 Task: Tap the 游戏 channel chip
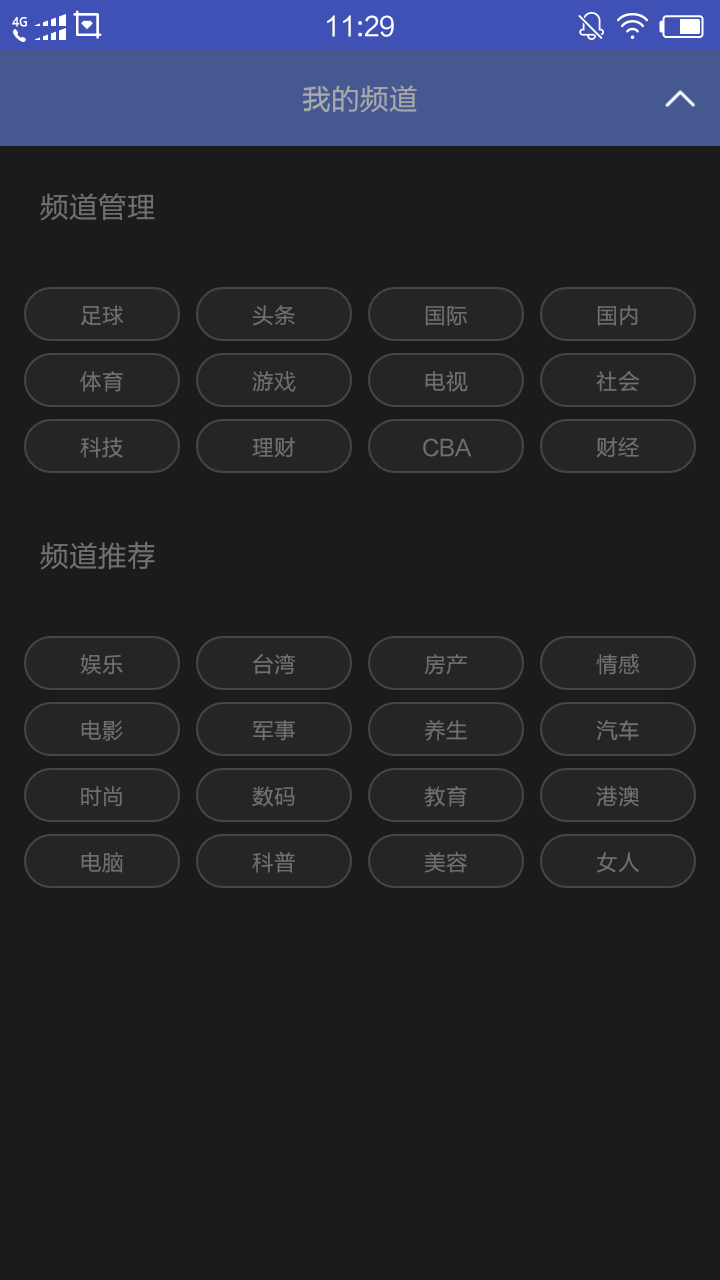pos(274,381)
